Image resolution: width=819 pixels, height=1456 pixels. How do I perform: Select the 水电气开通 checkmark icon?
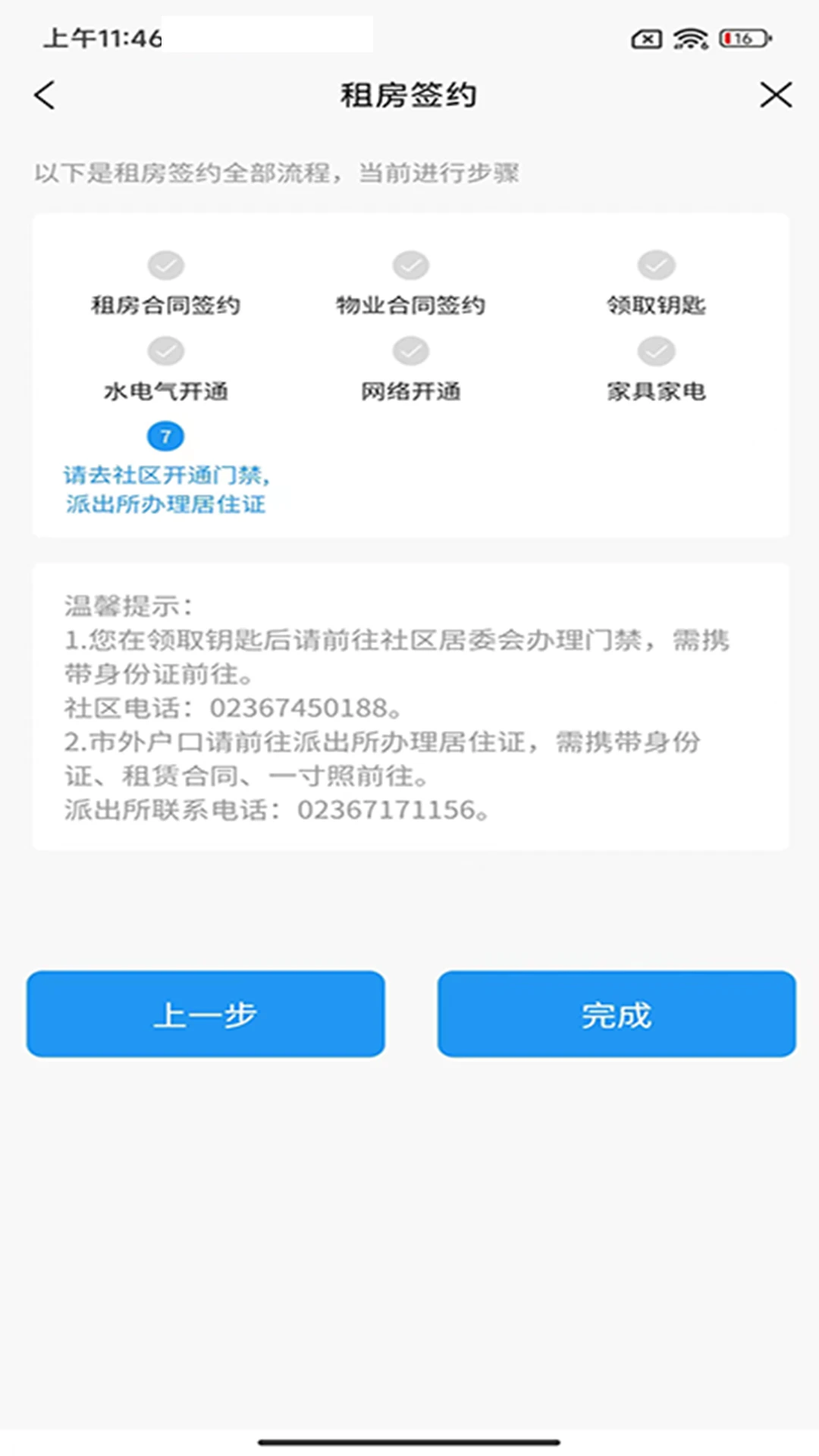pyautogui.click(x=165, y=350)
